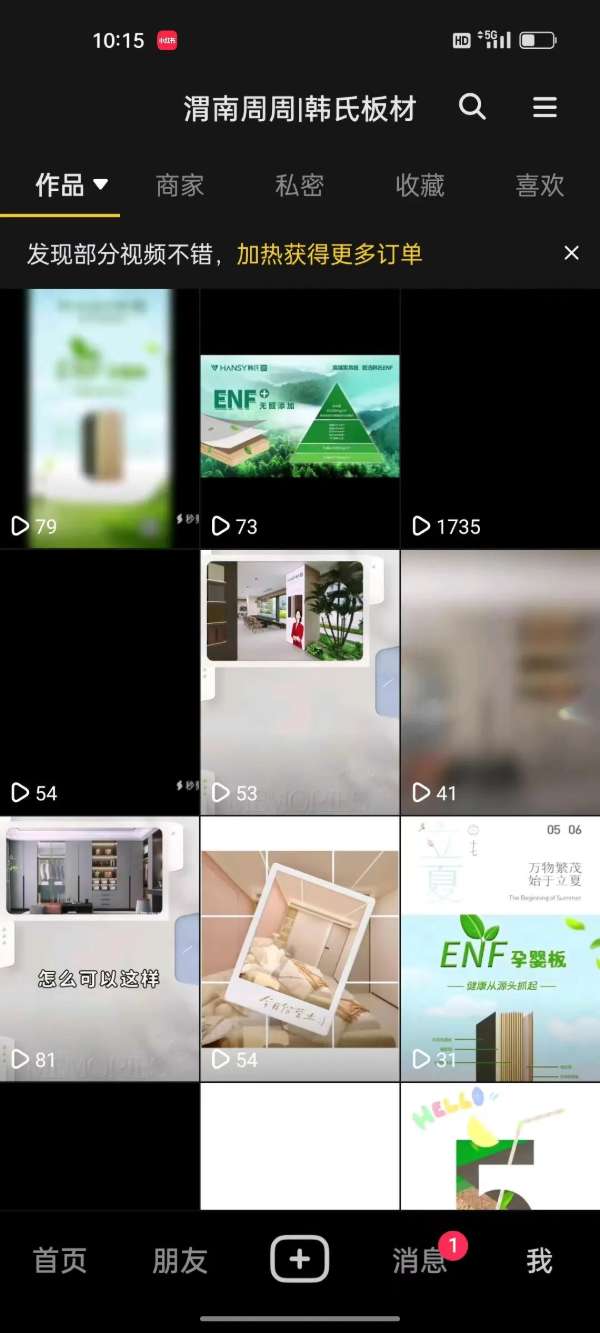Screen dimensions: 600x1333
Task: Open the video with 79 plays
Action: [x=100, y=418]
